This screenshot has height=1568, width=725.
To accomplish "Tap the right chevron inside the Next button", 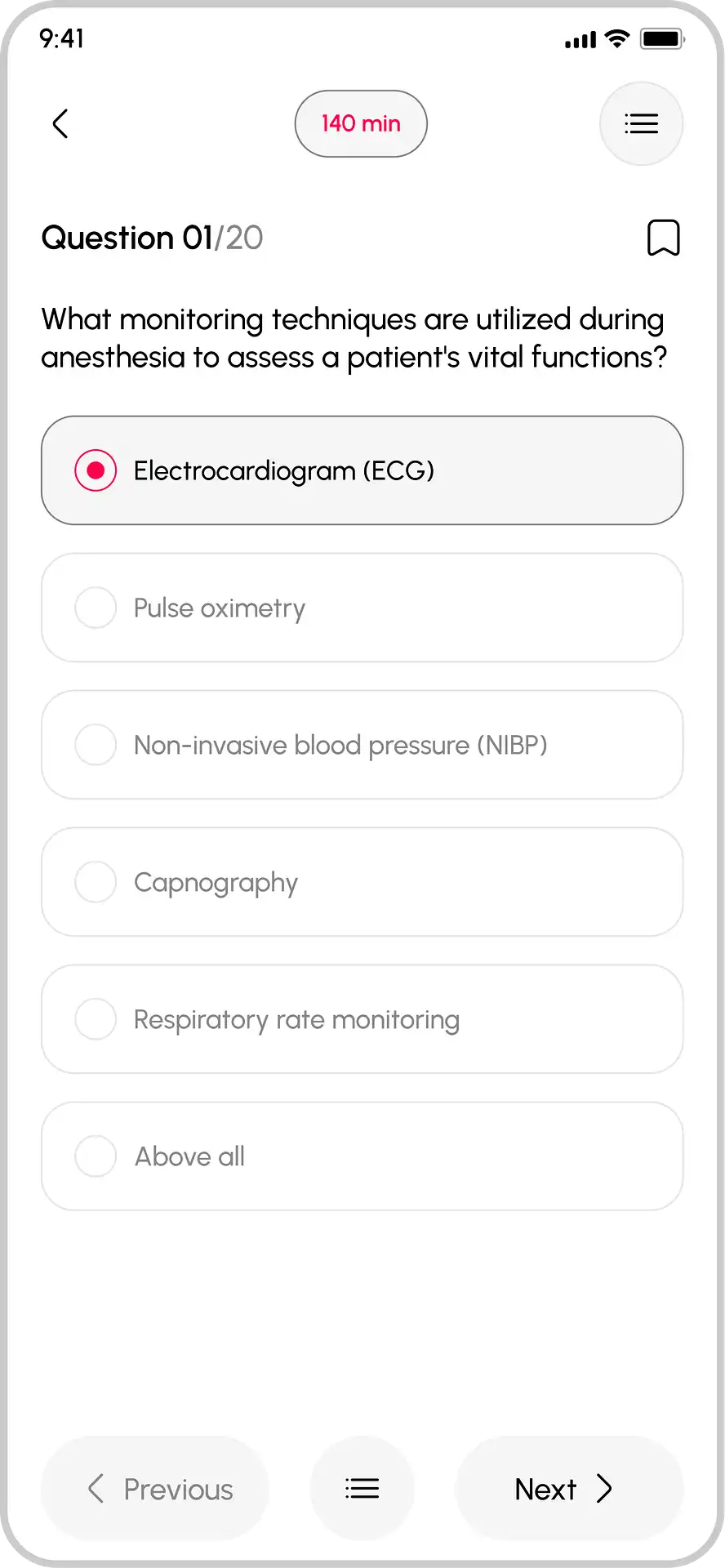I will point(603,1488).
